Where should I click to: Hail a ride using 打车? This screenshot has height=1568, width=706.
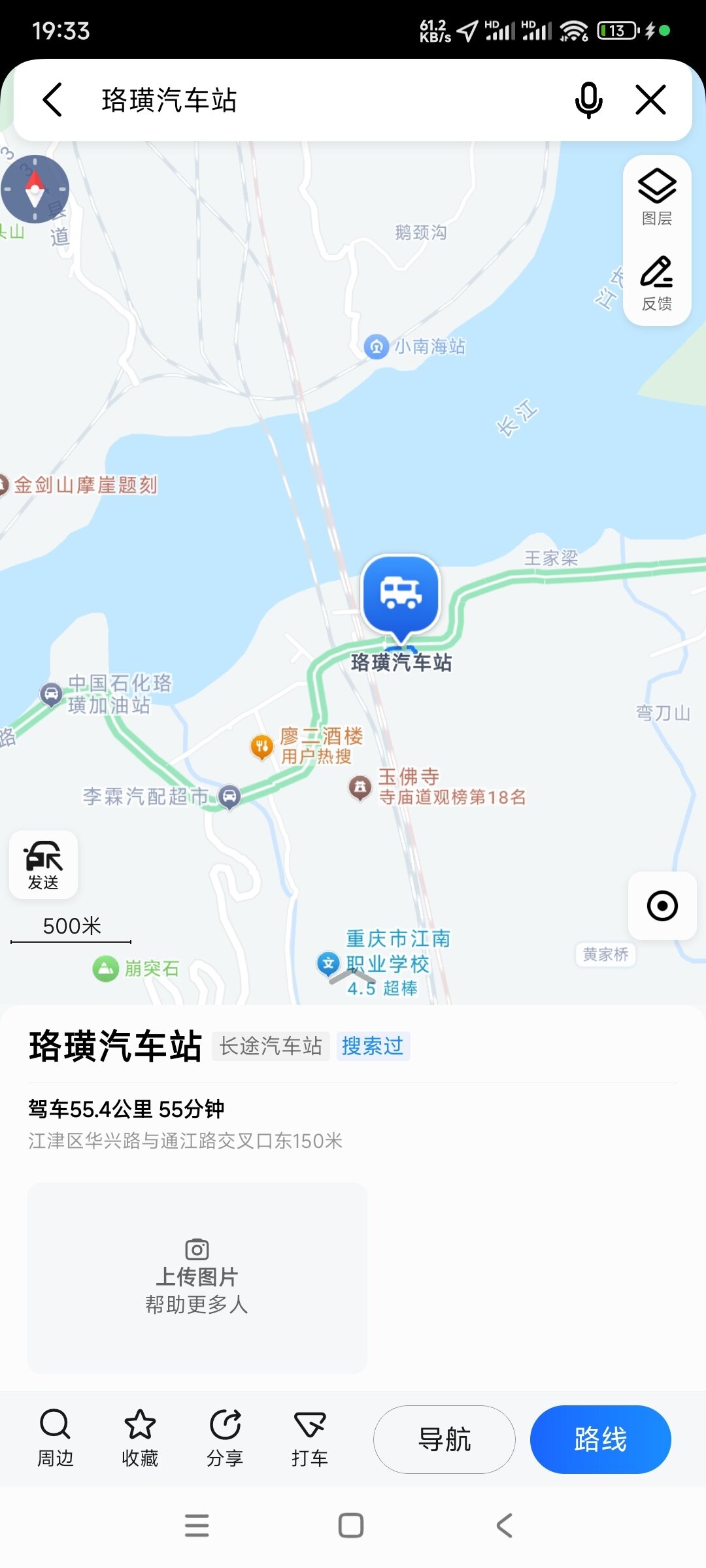(310, 1439)
